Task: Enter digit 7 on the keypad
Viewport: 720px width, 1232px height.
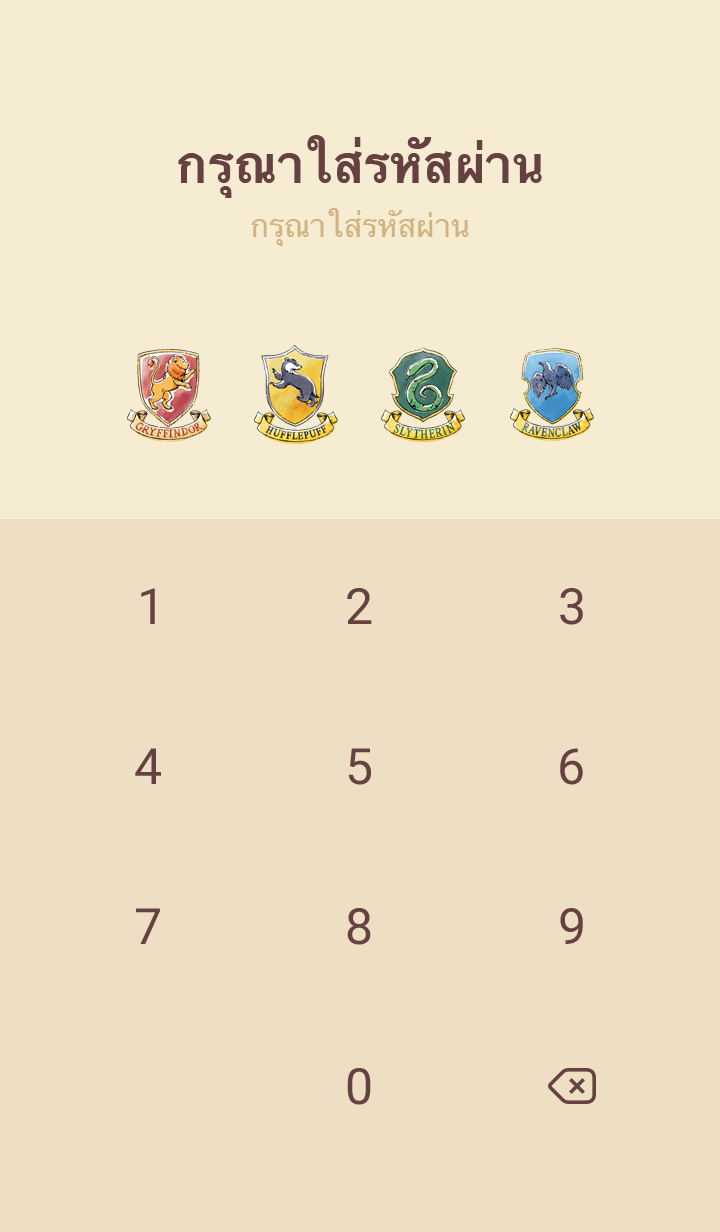Action: click(x=148, y=927)
